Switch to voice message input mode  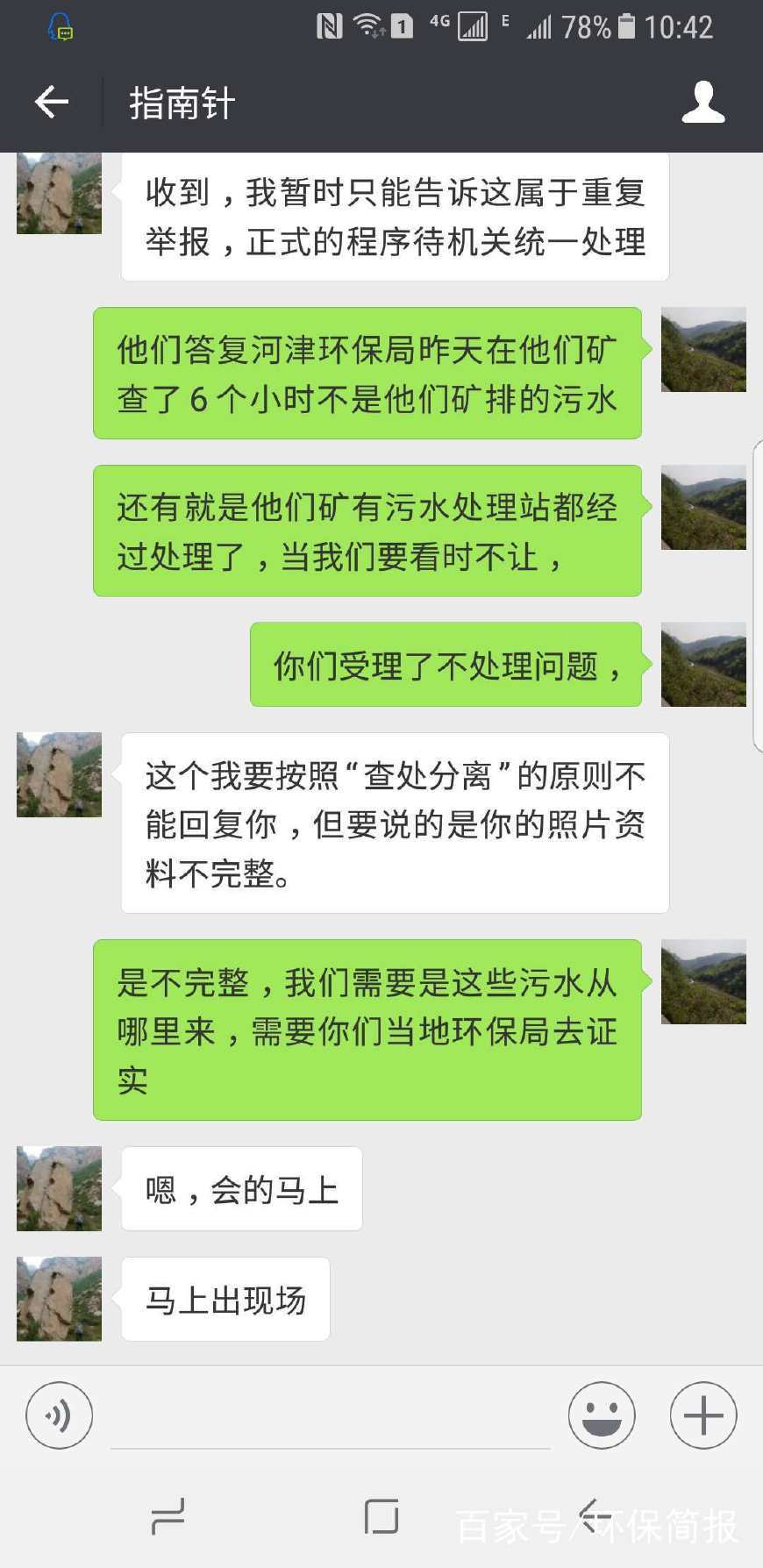point(58,1415)
